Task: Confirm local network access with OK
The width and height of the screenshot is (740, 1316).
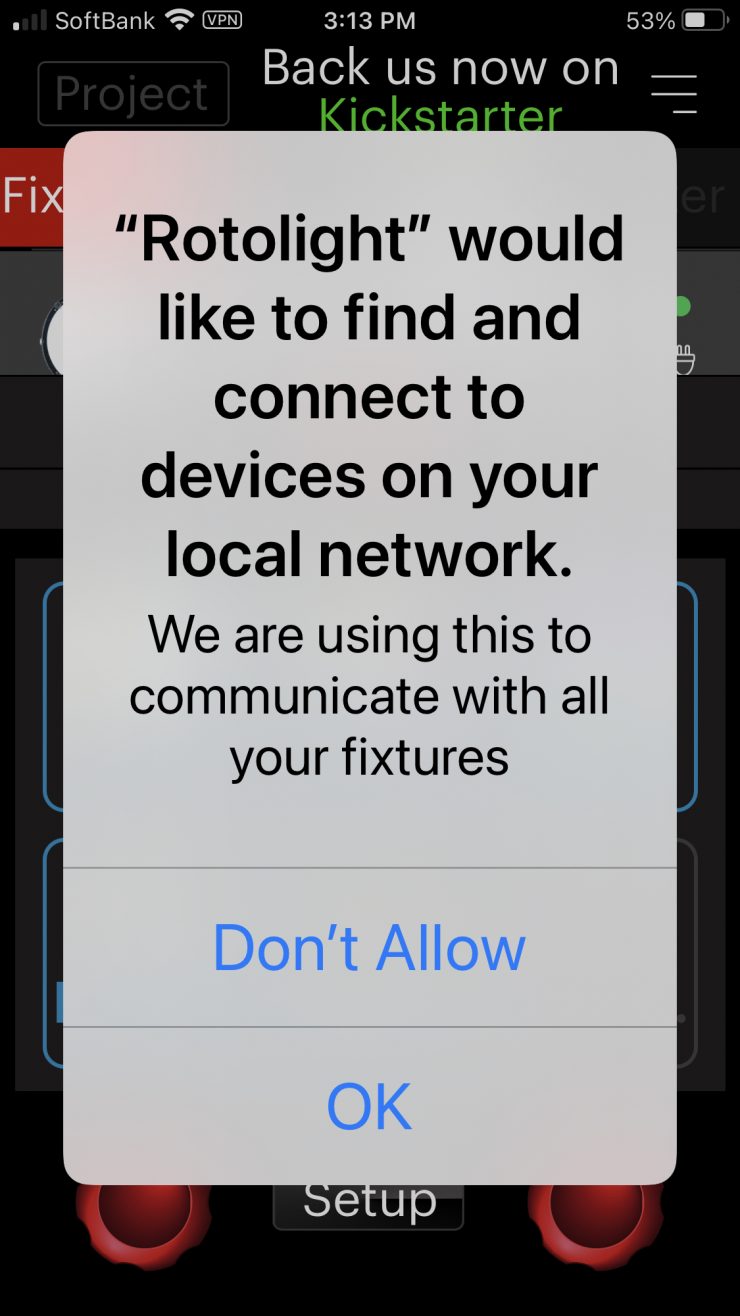Action: coord(369,1106)
